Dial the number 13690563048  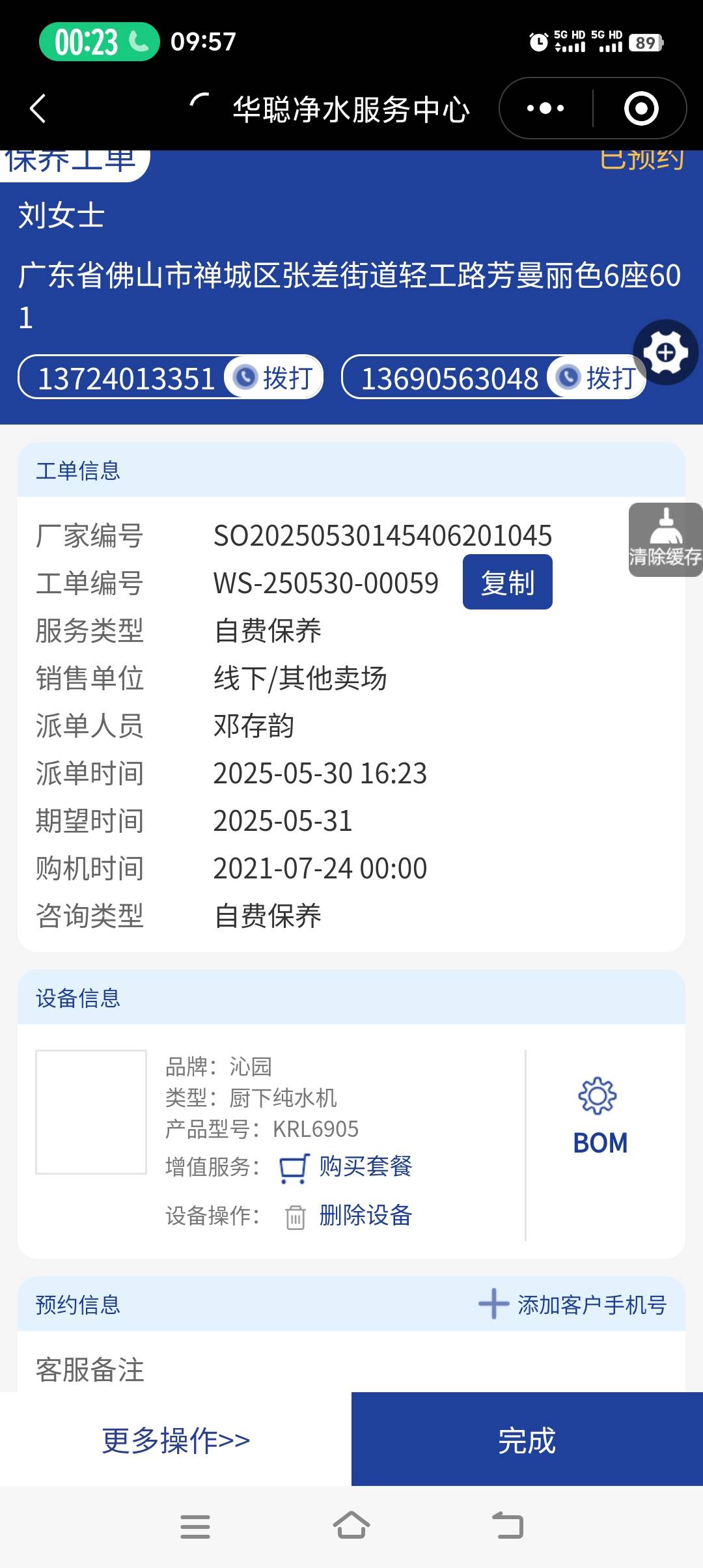[597, 378]
